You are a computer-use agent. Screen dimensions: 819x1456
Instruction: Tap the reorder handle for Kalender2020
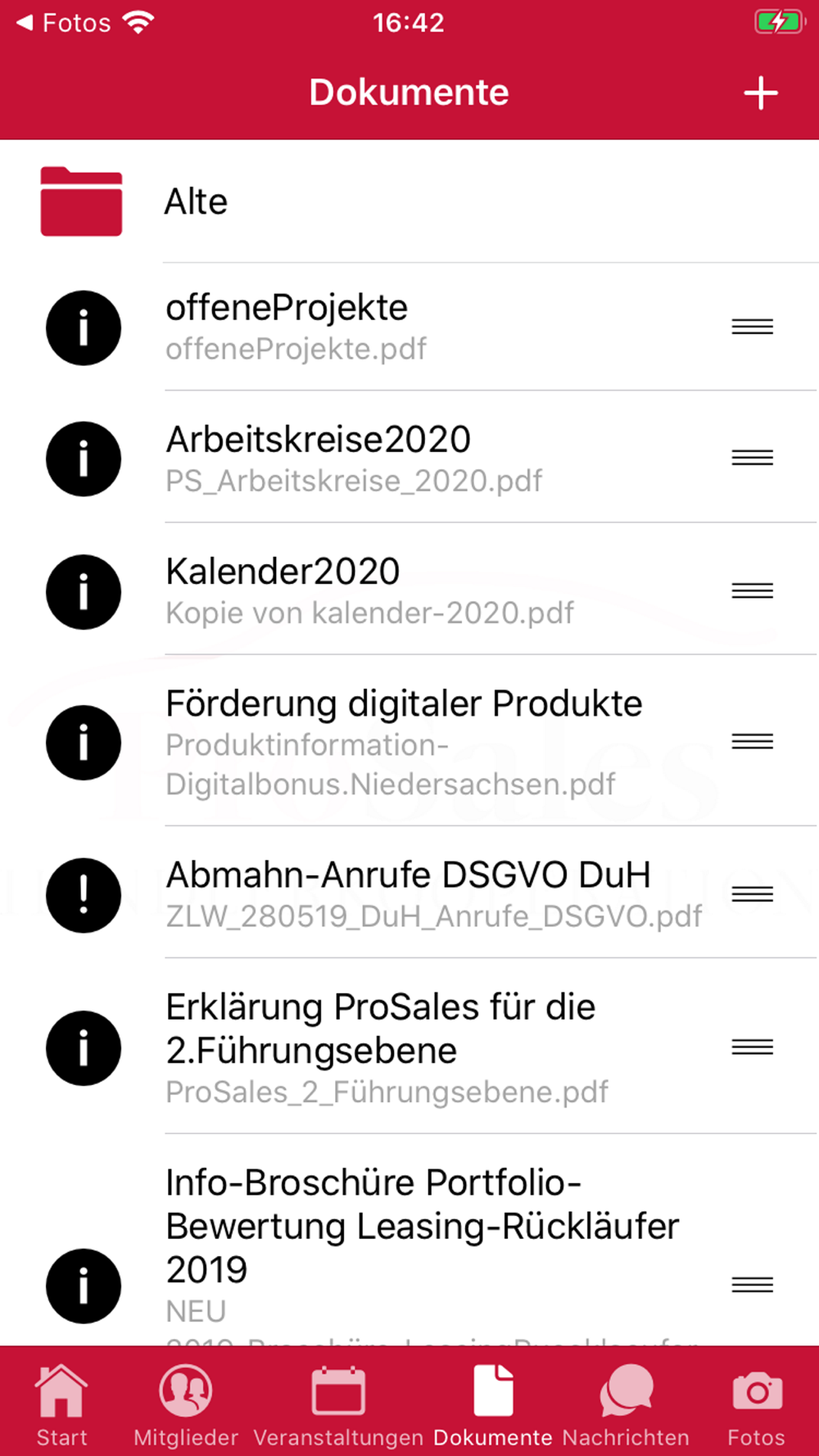752,591
